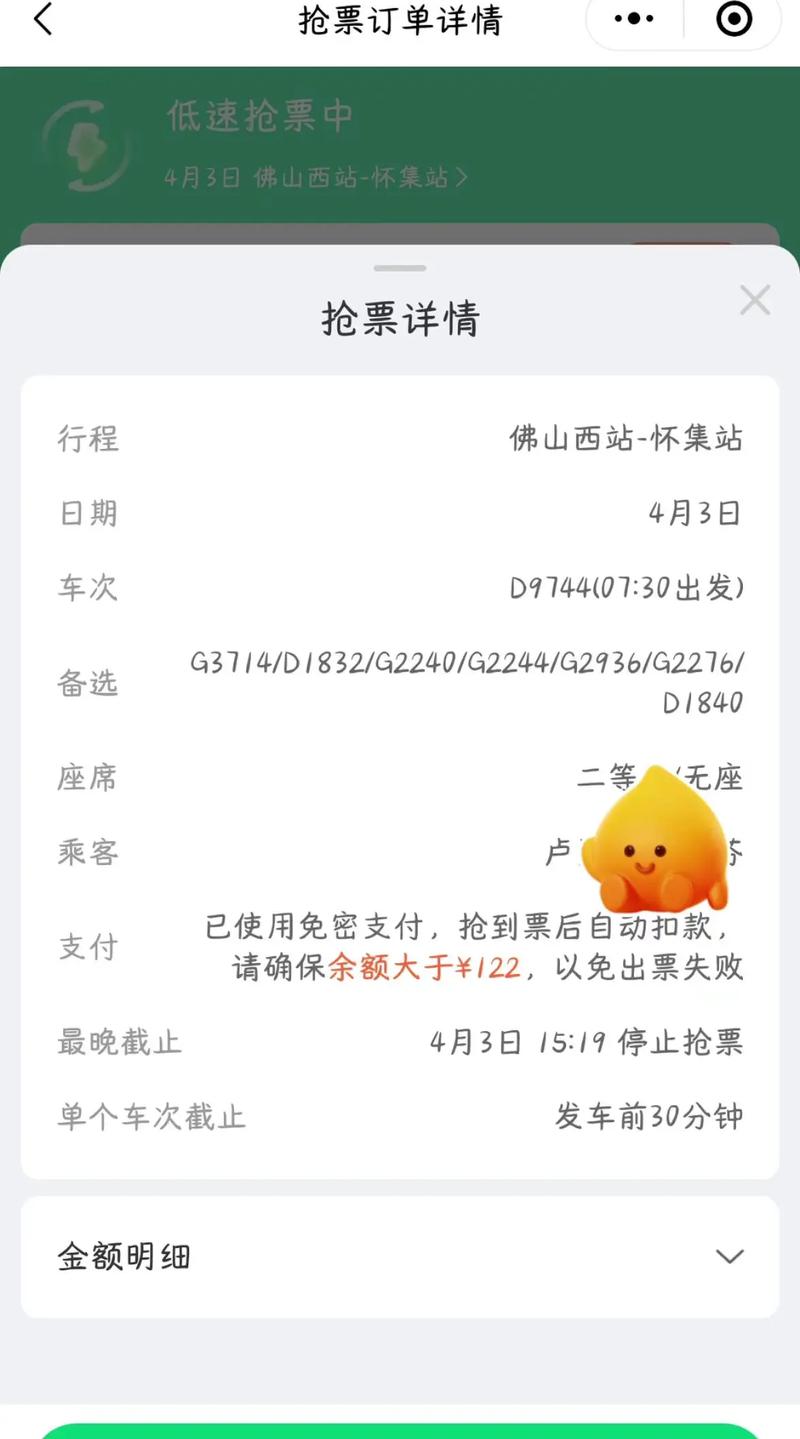Open the mini program more options menu
Image resolution: width=800 pixels, height=1439 pixels.
click(634, 19)
